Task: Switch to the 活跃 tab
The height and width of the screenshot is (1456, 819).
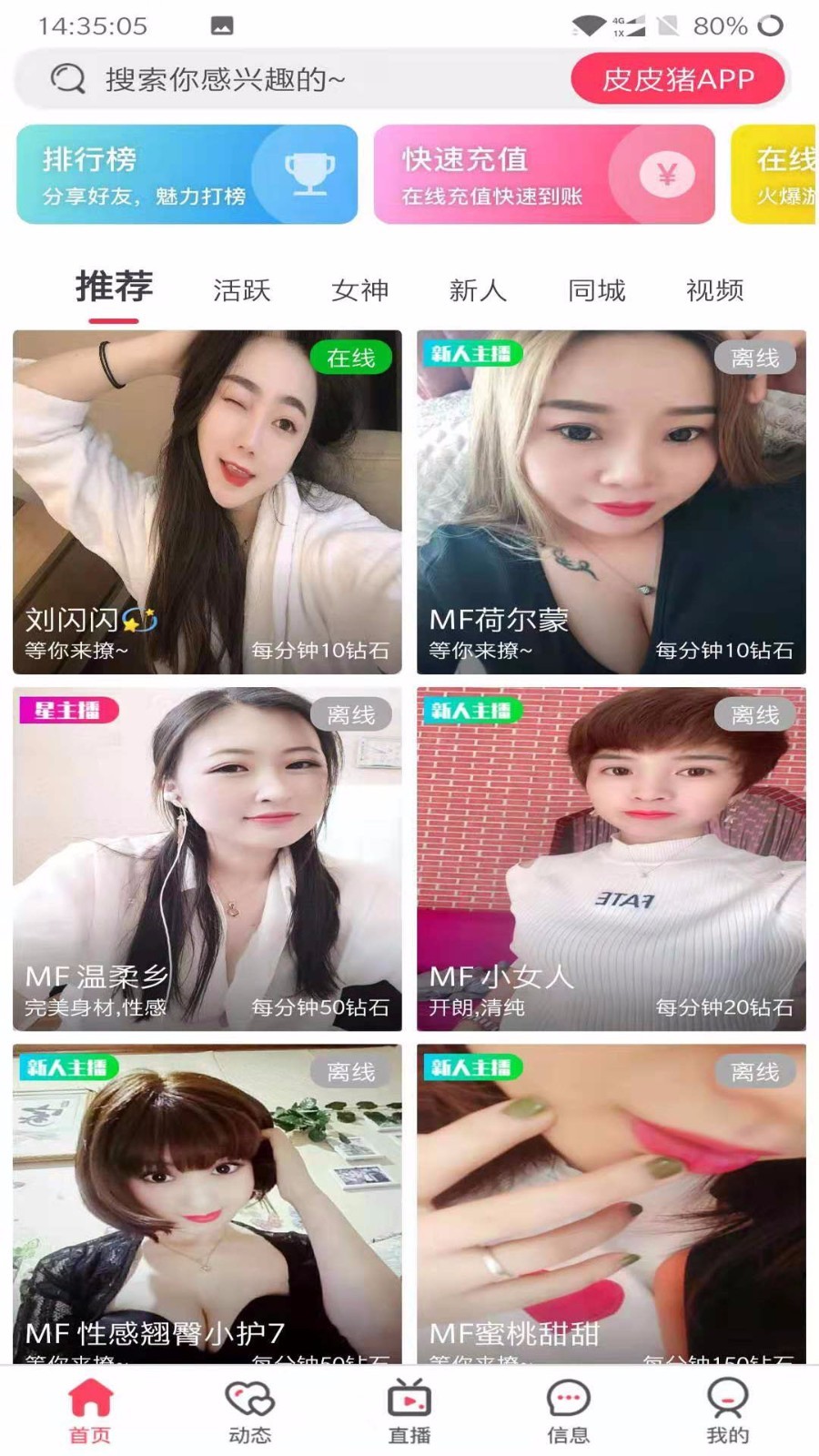Action: (241, 290)
